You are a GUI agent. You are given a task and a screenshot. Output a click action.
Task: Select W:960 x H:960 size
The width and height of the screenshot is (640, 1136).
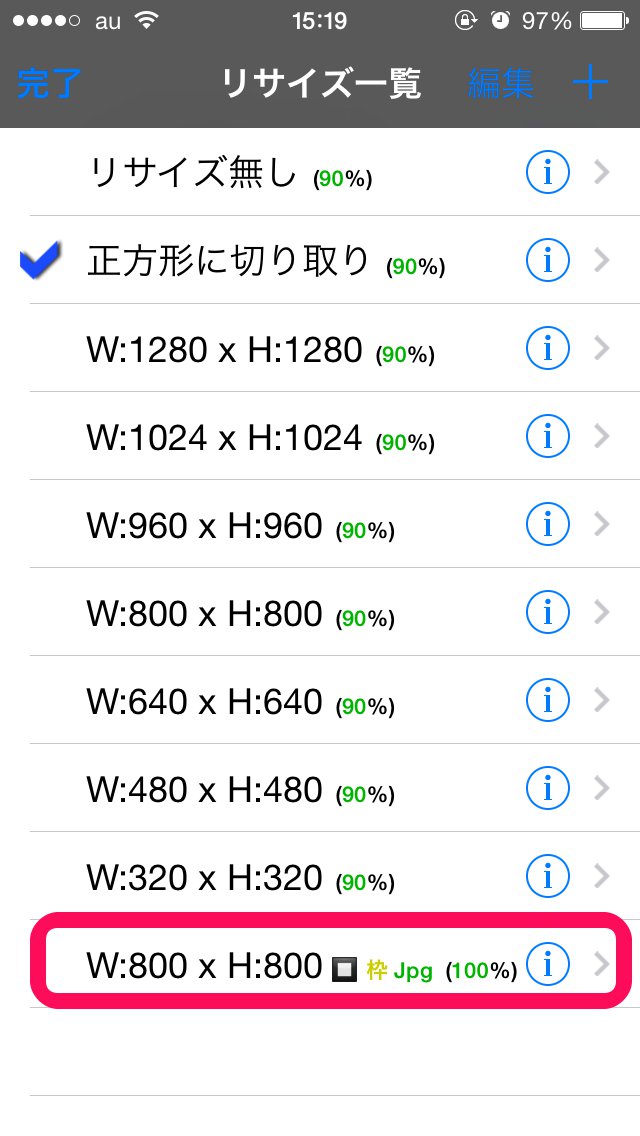click(204, 525)
